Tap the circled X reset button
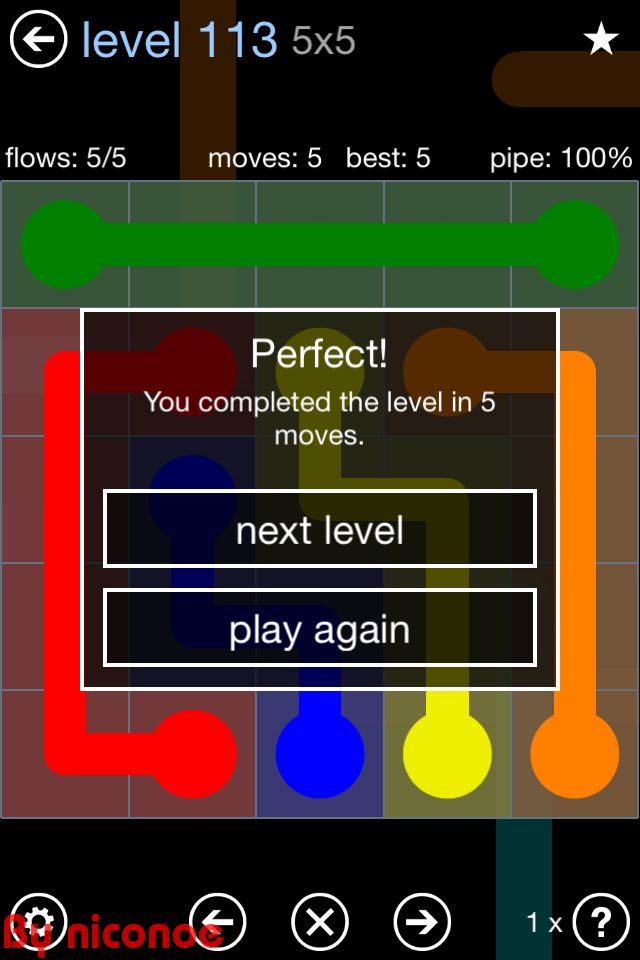Viewport: 640px width, 960px height. pyautogui.click(x=320, y=921)
